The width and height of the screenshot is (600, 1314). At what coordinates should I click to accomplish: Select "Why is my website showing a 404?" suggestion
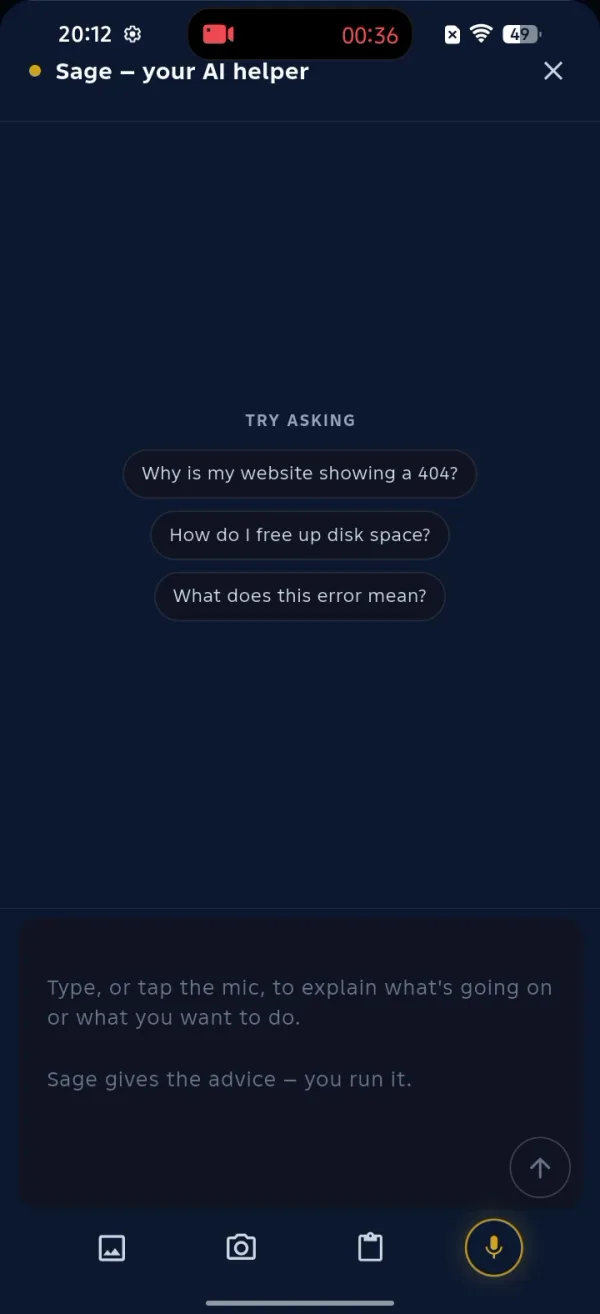click(300, 473)
